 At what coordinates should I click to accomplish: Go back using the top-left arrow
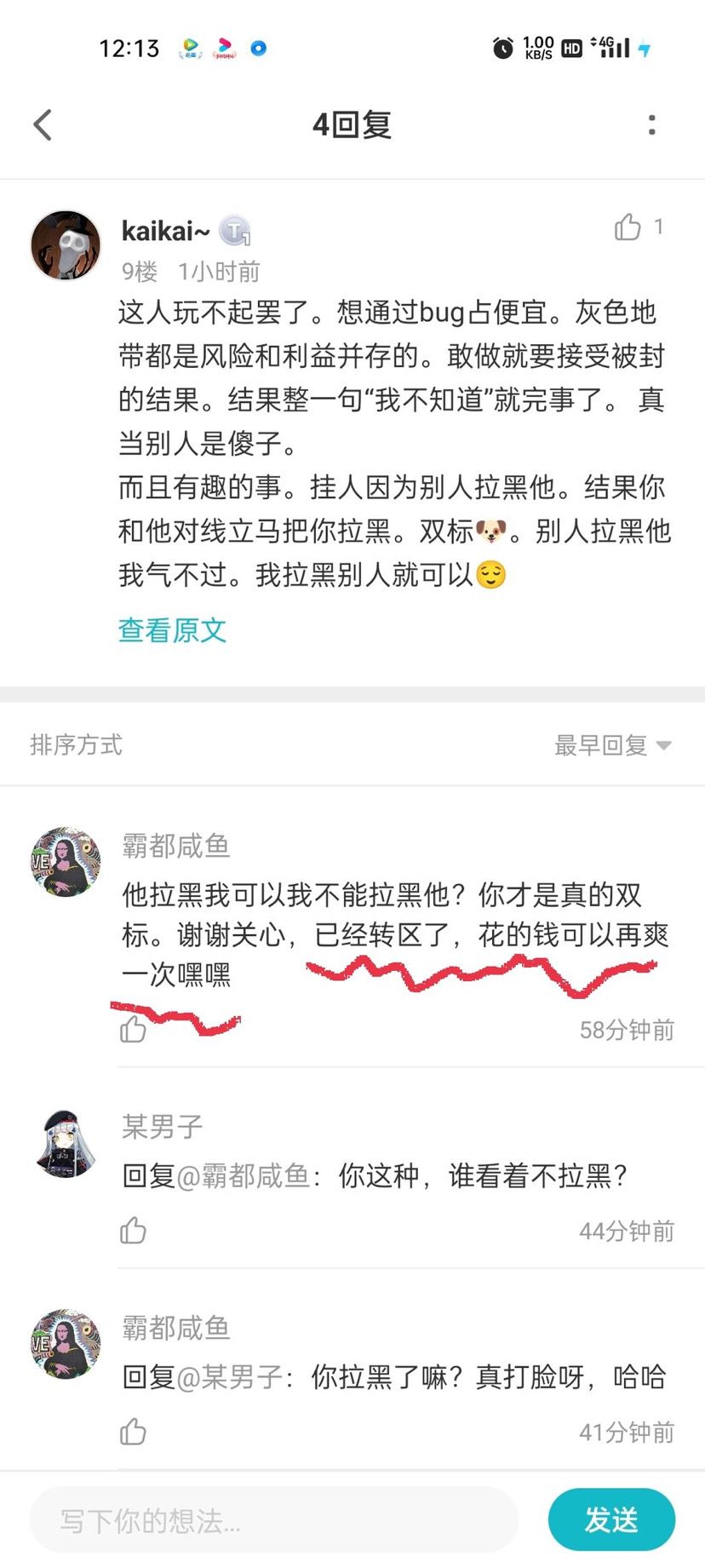[x=43, y=125]
